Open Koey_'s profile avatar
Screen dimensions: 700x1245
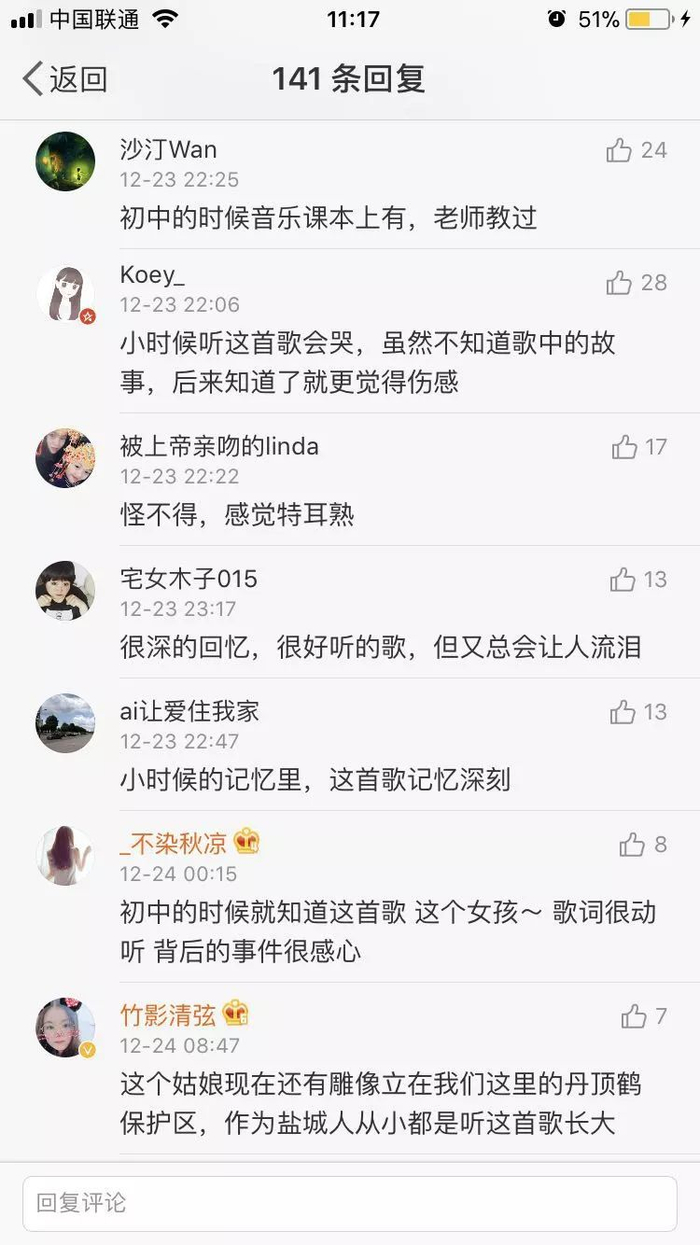coord(65,294)
